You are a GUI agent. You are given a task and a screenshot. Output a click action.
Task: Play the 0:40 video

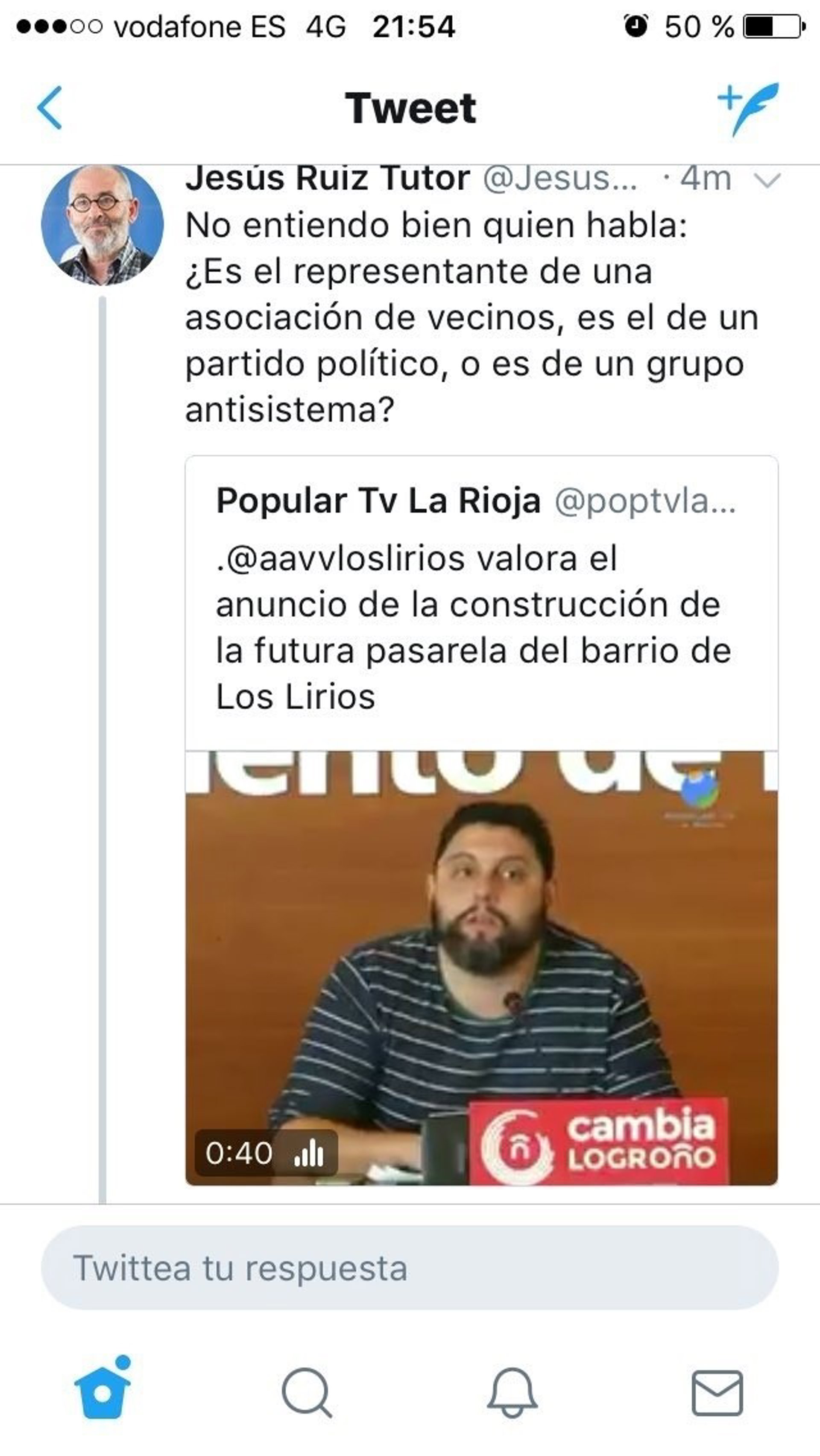(x=481, y=966)
